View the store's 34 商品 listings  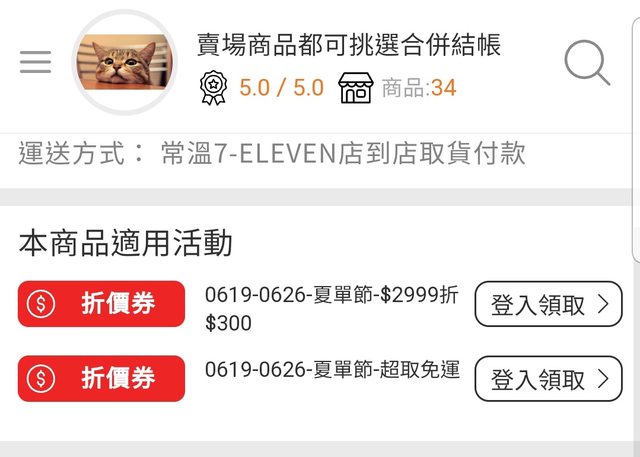coord(397,88)
